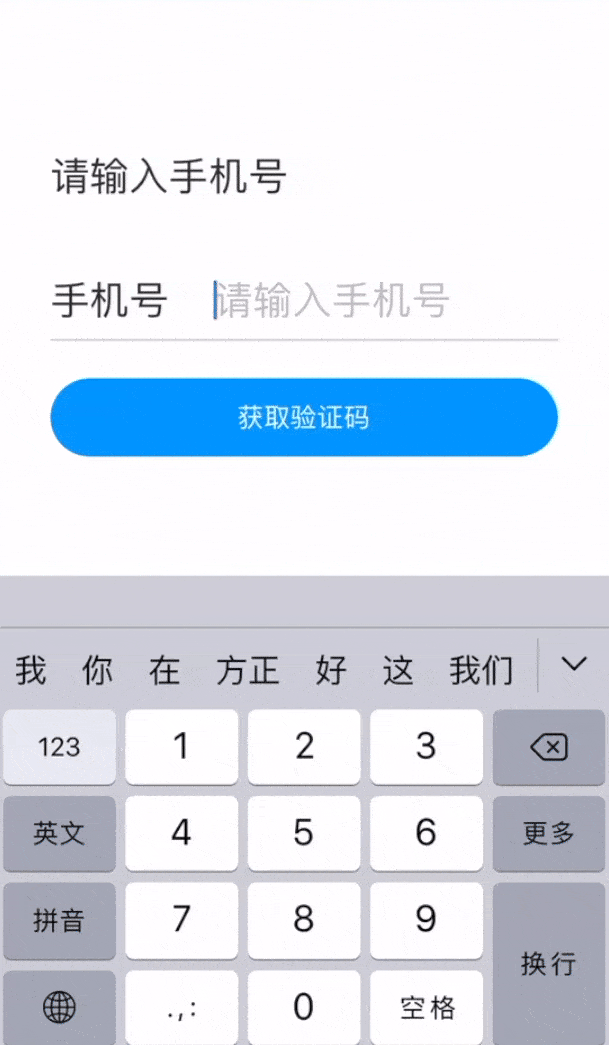The width and height of the screenshot is (609, 1045).
Task: Choose candidate word 我们
Action: pyautogui.click(x=481, y=670)
